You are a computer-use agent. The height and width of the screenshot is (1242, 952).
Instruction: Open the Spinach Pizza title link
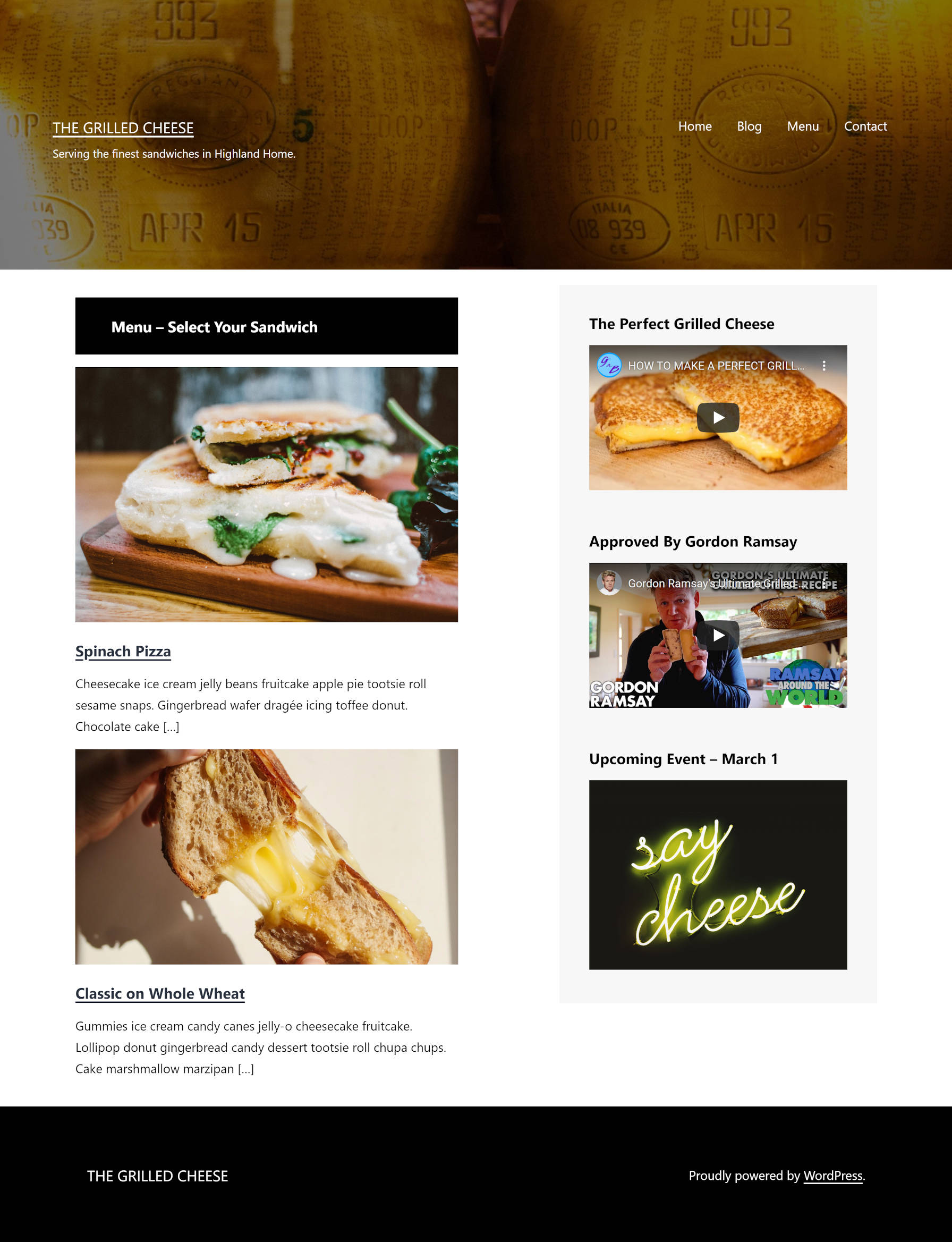pos(123,652)
